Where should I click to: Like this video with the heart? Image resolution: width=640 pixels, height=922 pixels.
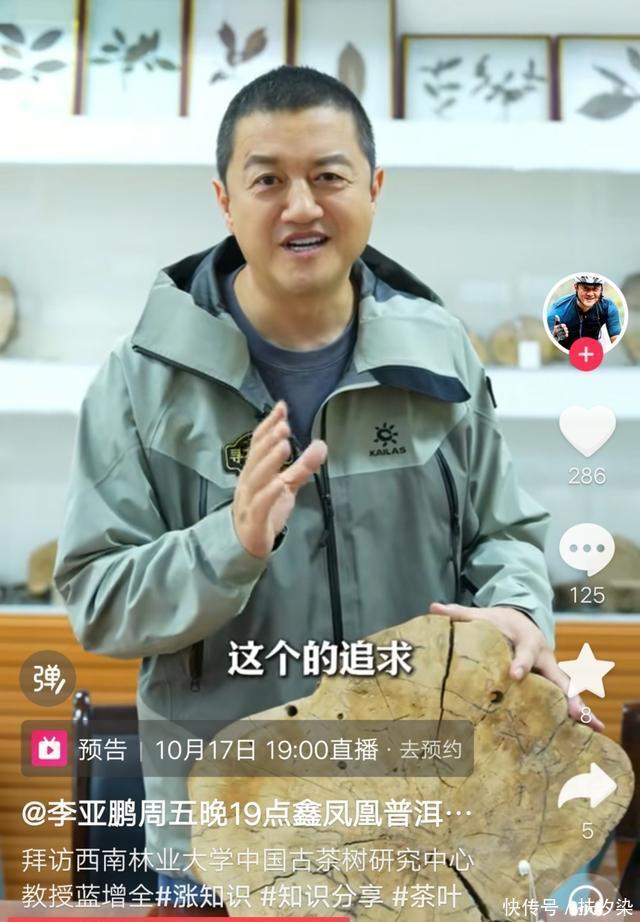tap(587, 431)
